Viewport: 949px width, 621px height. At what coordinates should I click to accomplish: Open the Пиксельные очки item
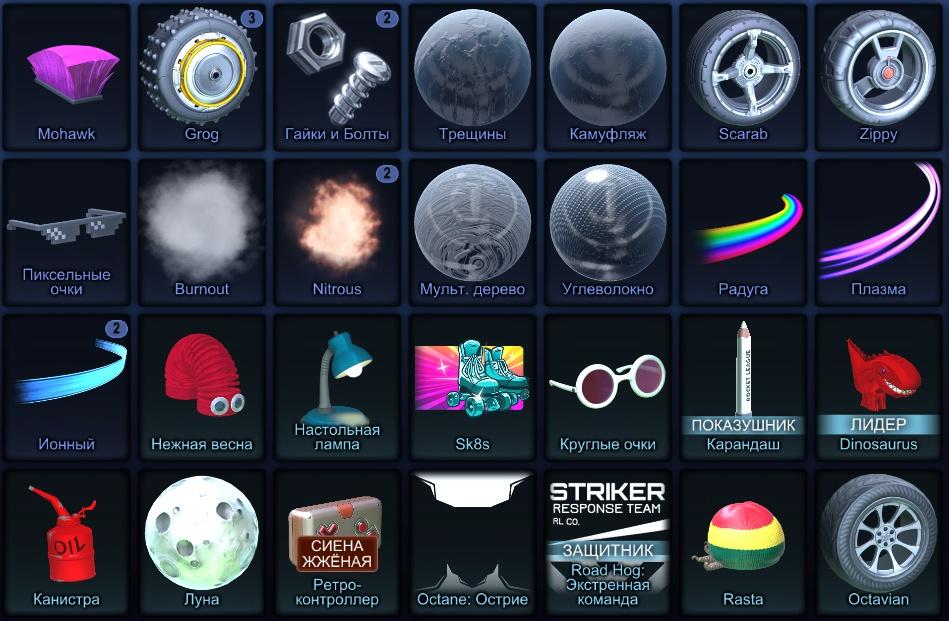(x=66, y=231)
